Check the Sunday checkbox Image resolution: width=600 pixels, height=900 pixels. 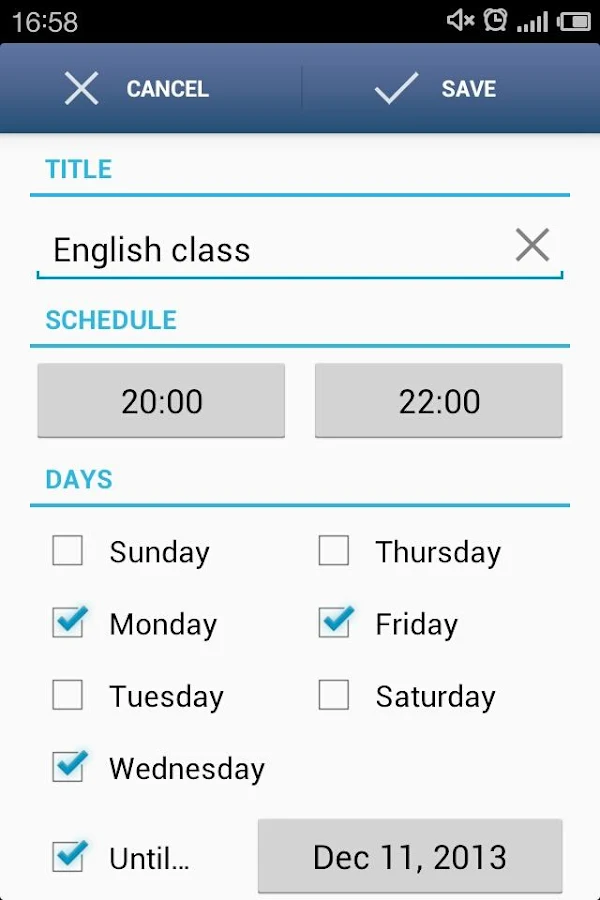[68, 551]
